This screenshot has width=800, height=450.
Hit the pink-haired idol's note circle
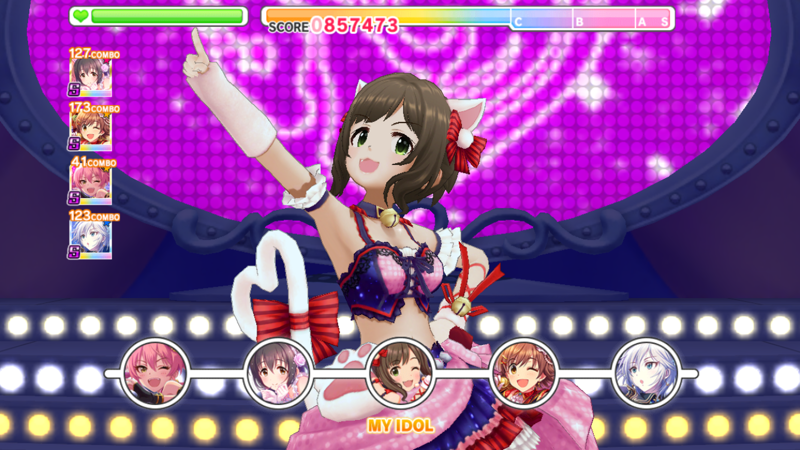point(154,373)
